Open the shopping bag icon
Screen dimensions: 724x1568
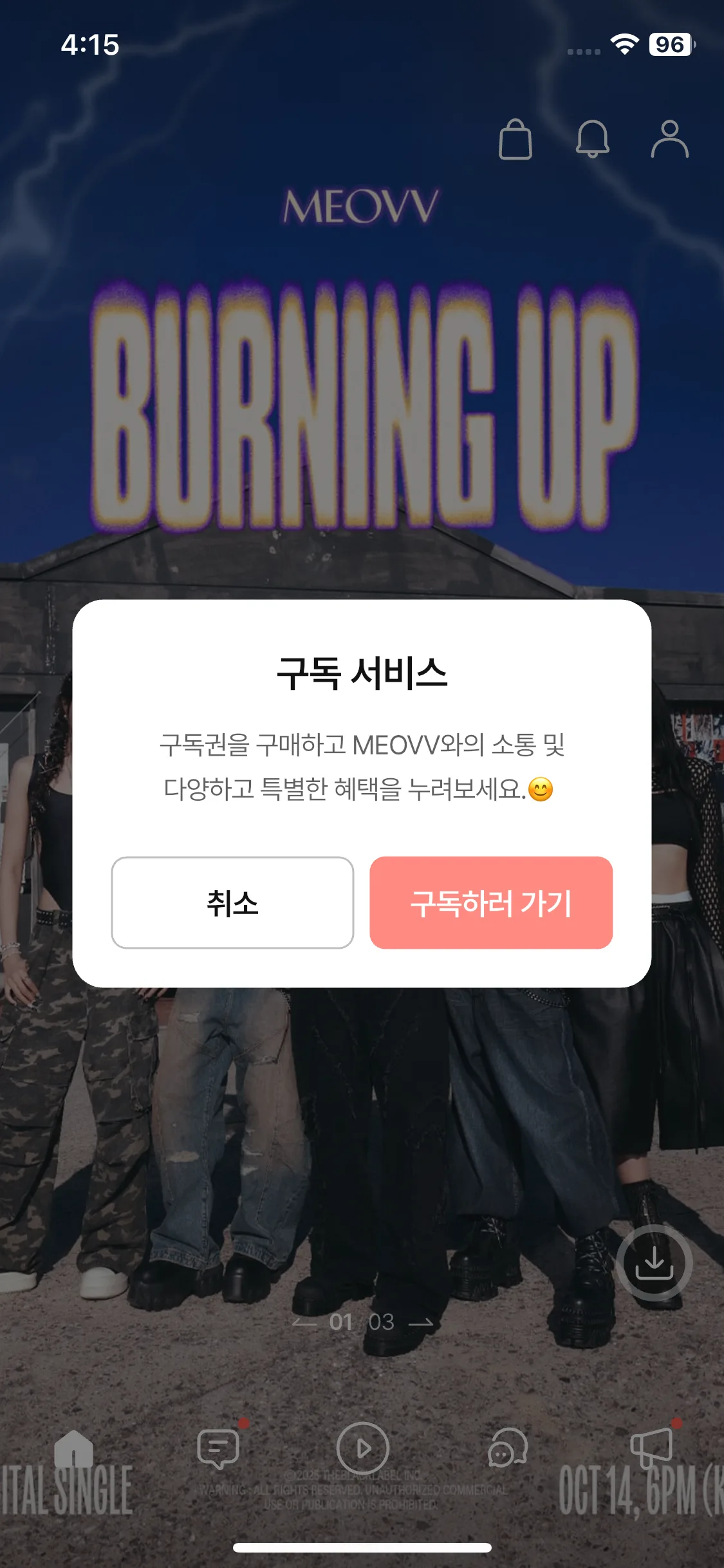(515, 139)
